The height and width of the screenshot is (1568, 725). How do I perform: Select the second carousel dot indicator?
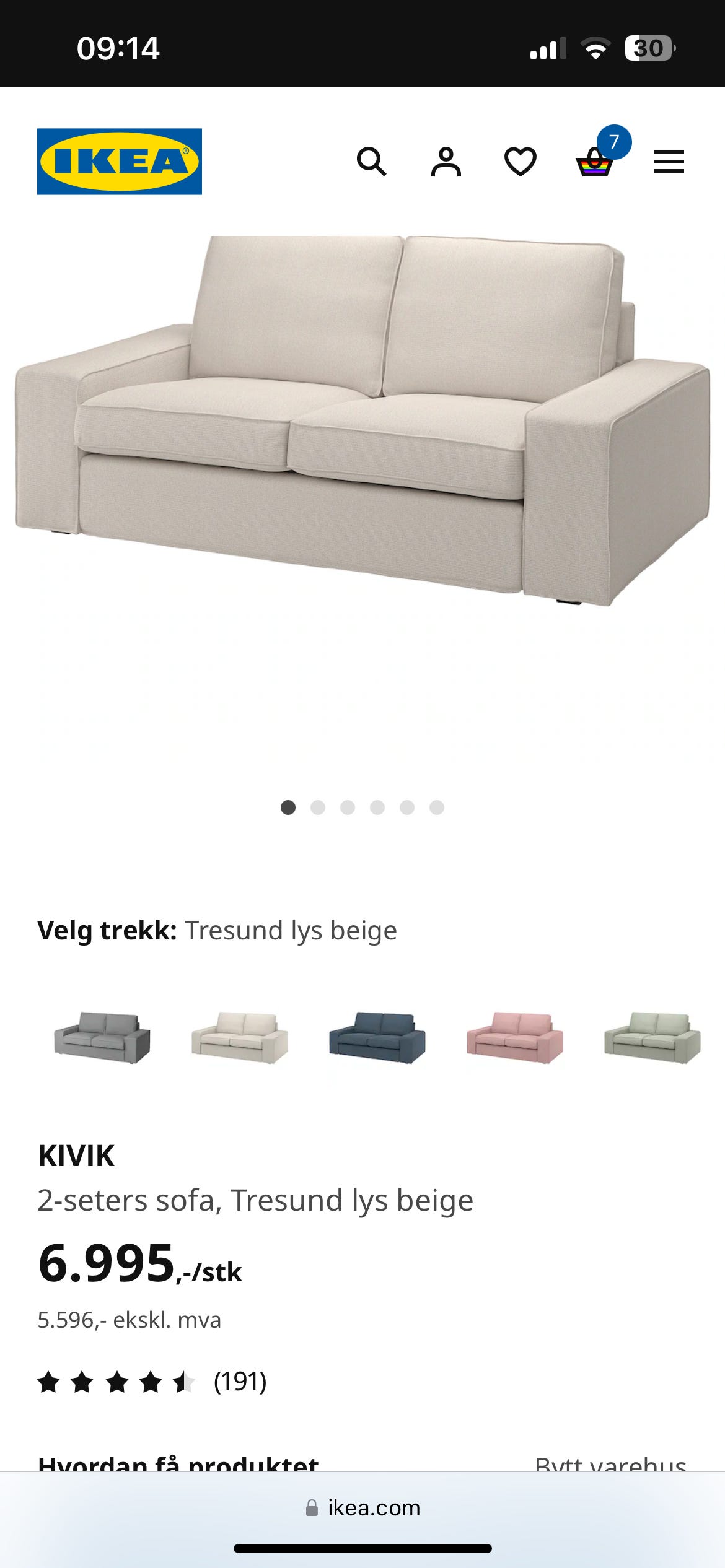click(x=319, y=807)
